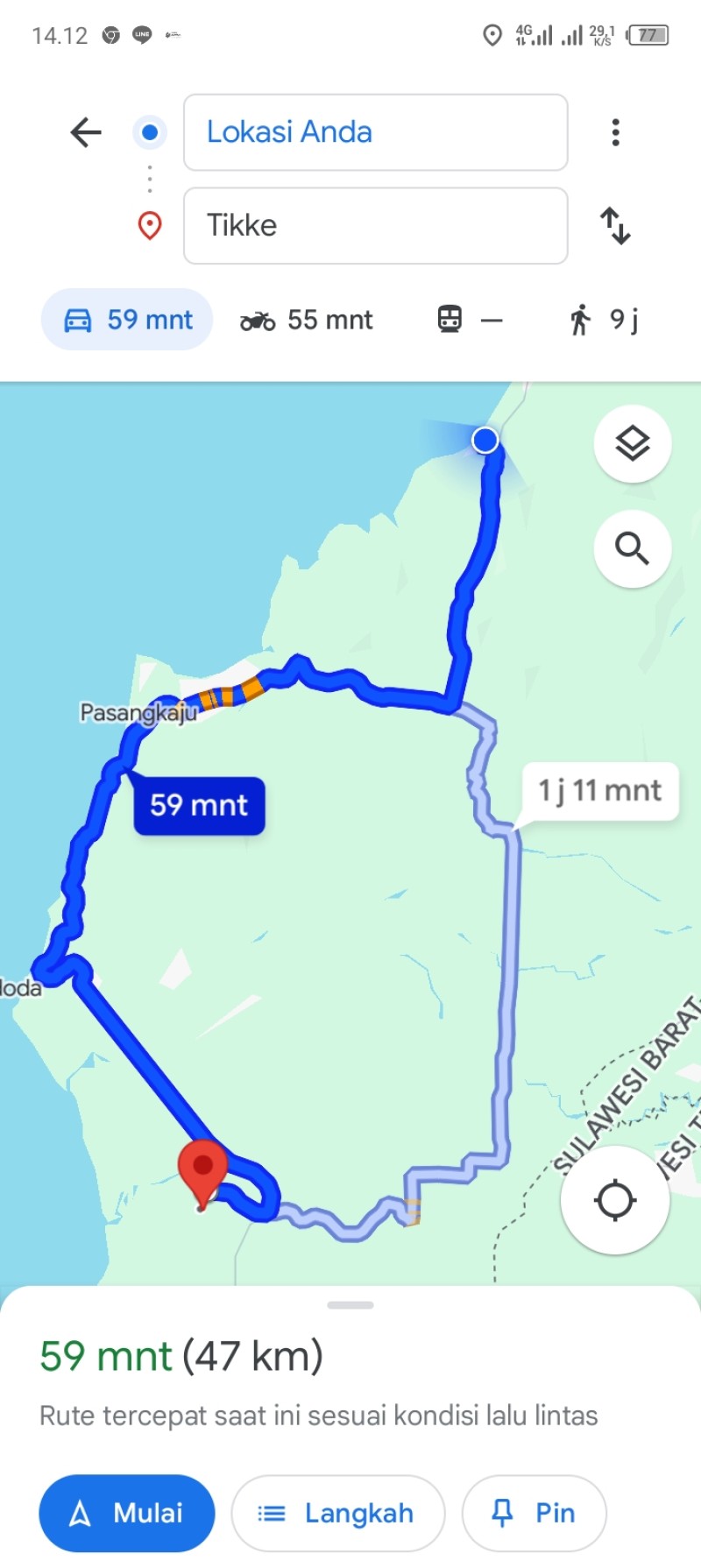Switch to walking mode 9 j
701x1568 pixels.
pyautogui.click(x=604, y=320)
